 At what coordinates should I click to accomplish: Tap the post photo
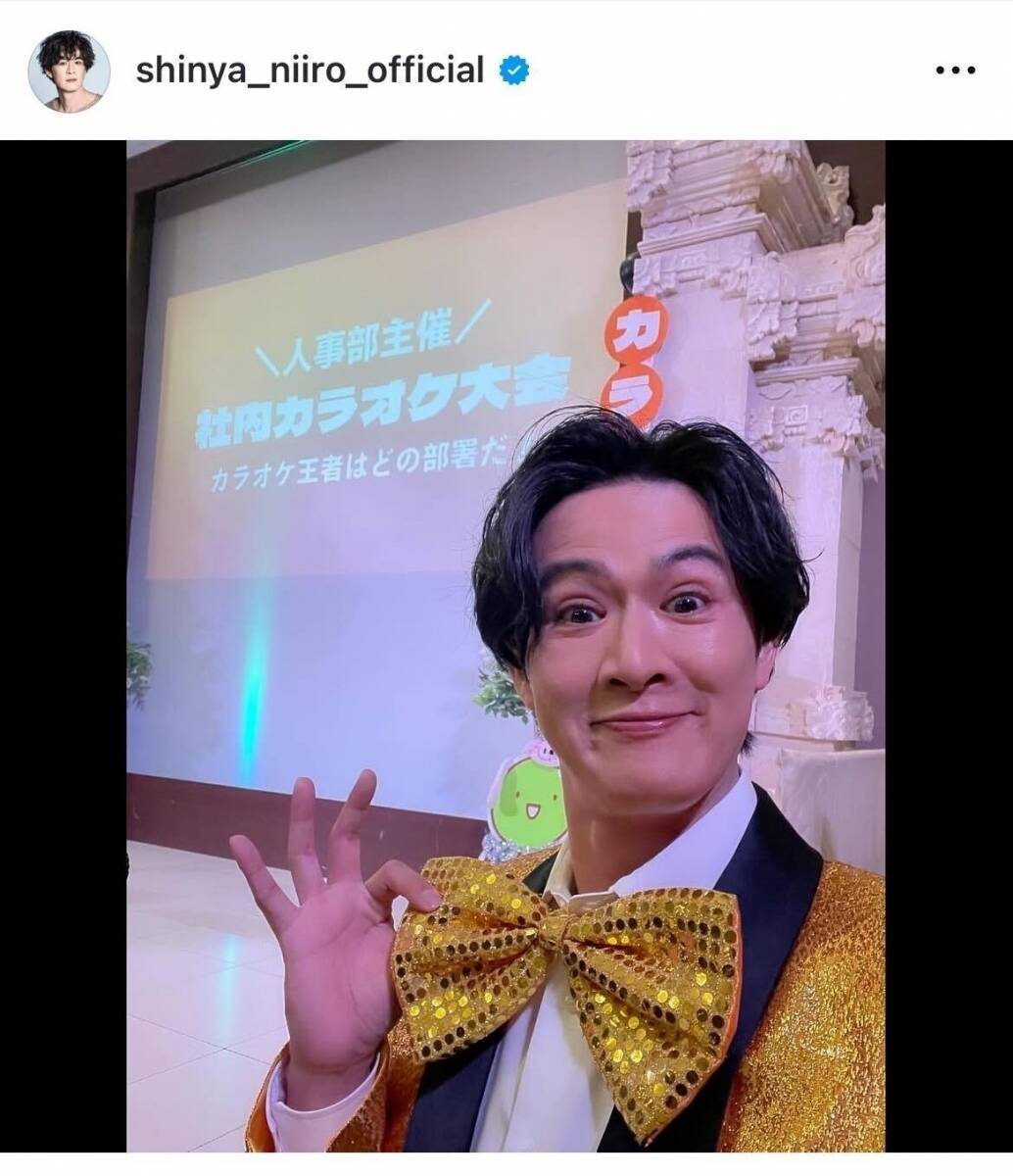pos(506,645)
